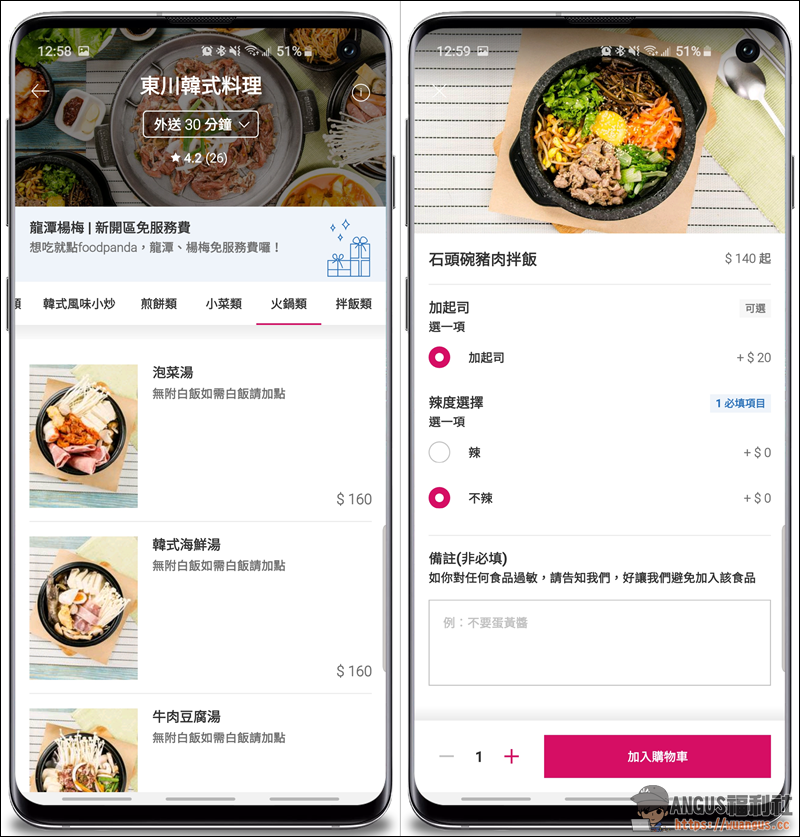Open the 泡菜湯 menu item

pyautogui.click(x=200, y=435)
